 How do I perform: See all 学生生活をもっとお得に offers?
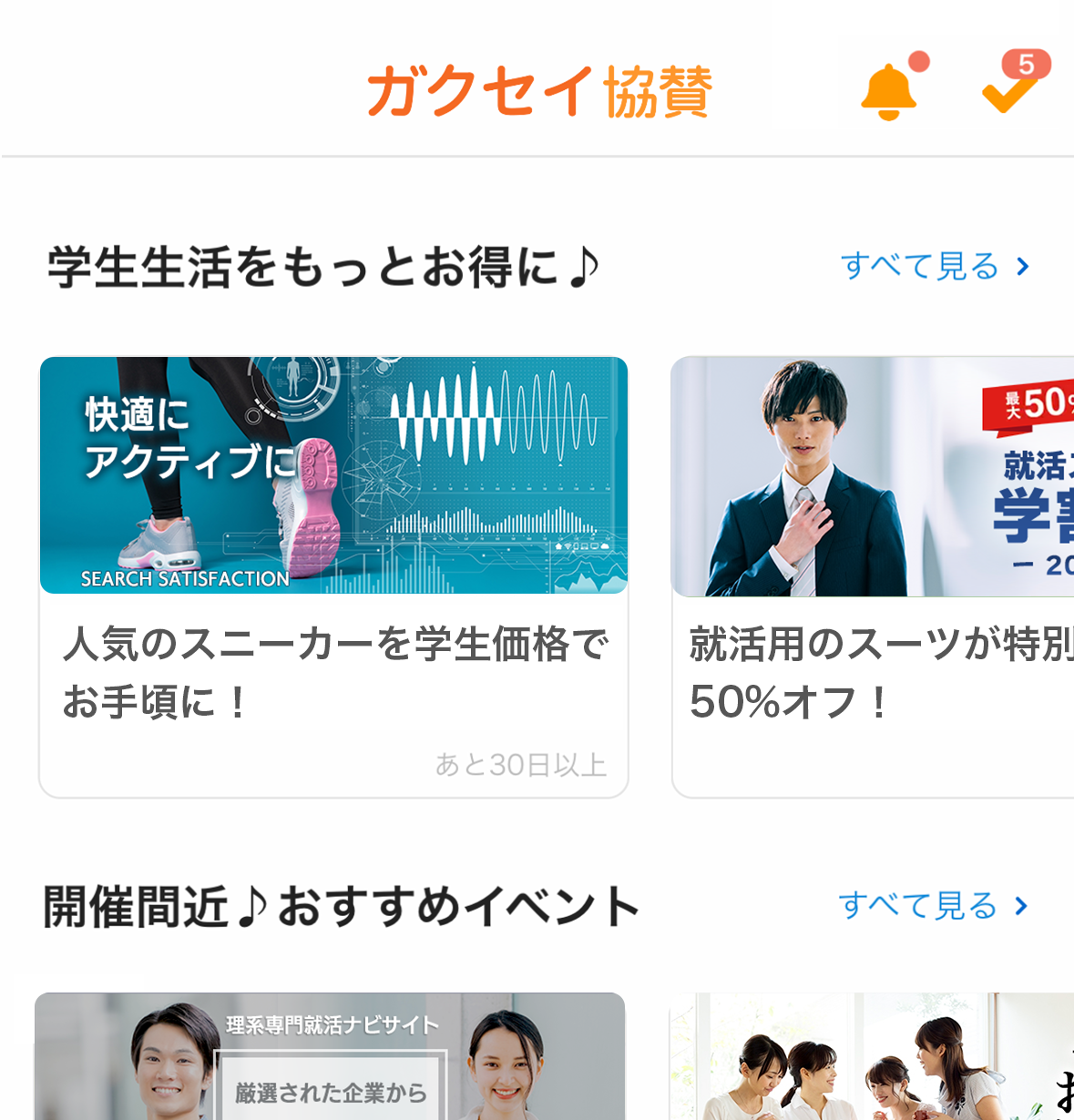coord(934,267)
